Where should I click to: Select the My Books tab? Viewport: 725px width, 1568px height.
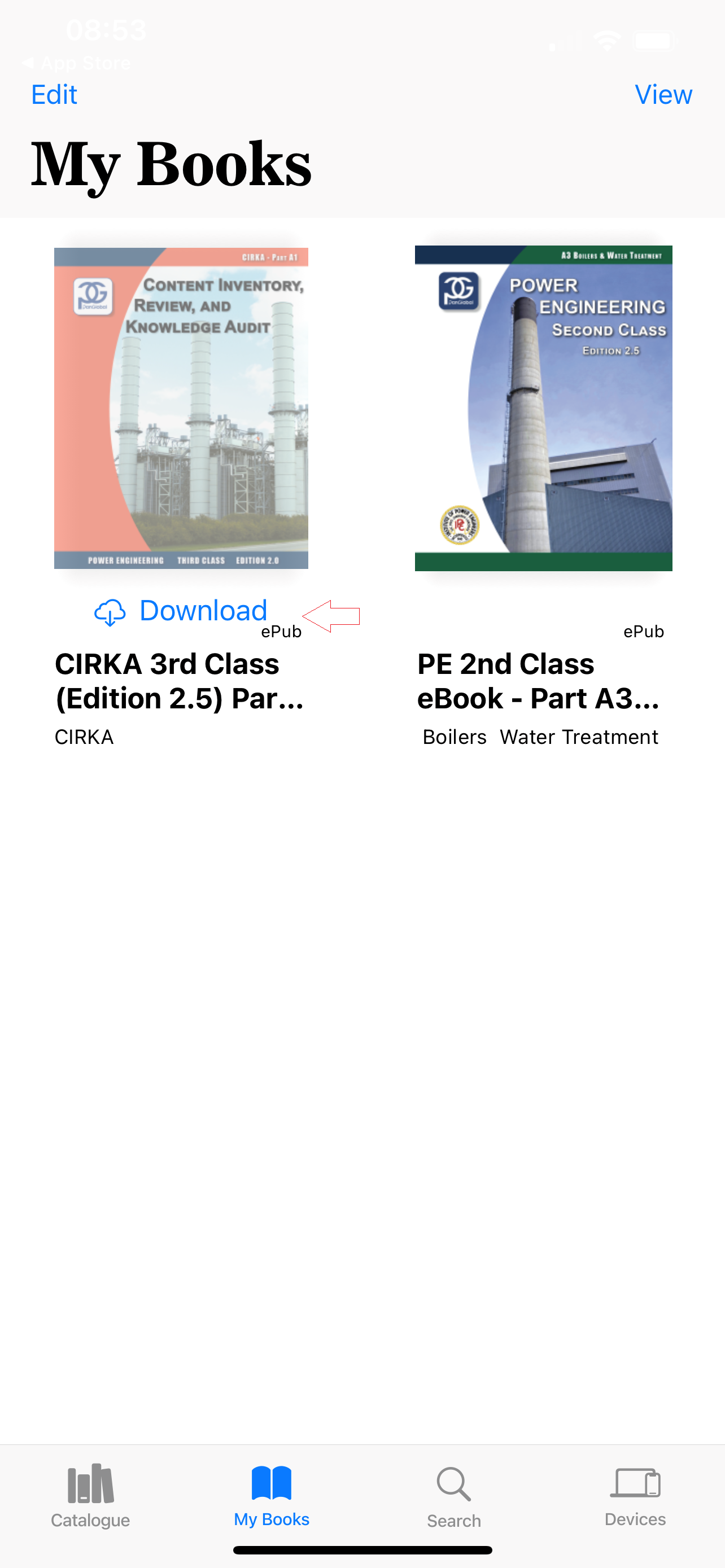click(272, 1496)
